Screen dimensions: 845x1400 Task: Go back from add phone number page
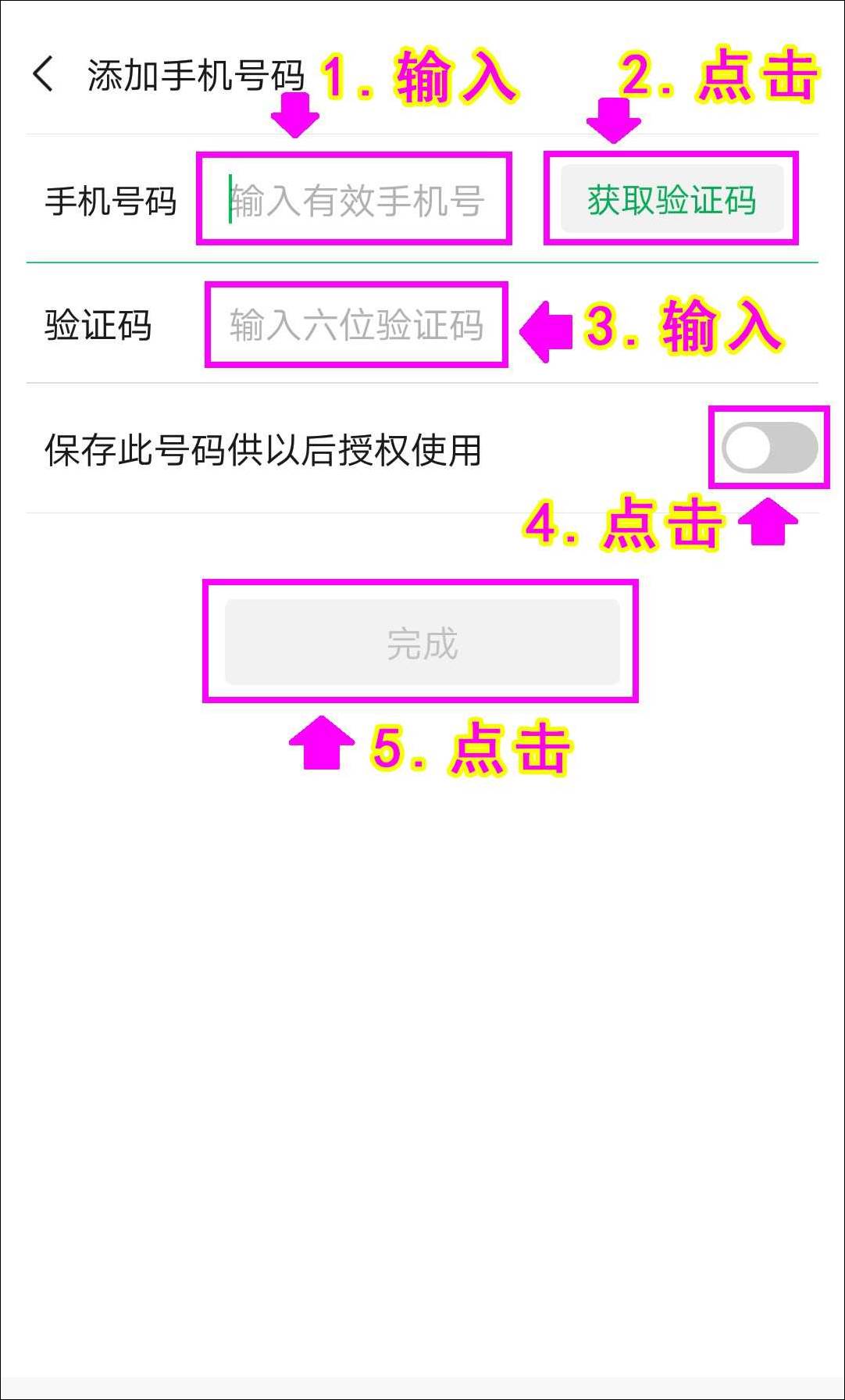(x=44, y=75)
